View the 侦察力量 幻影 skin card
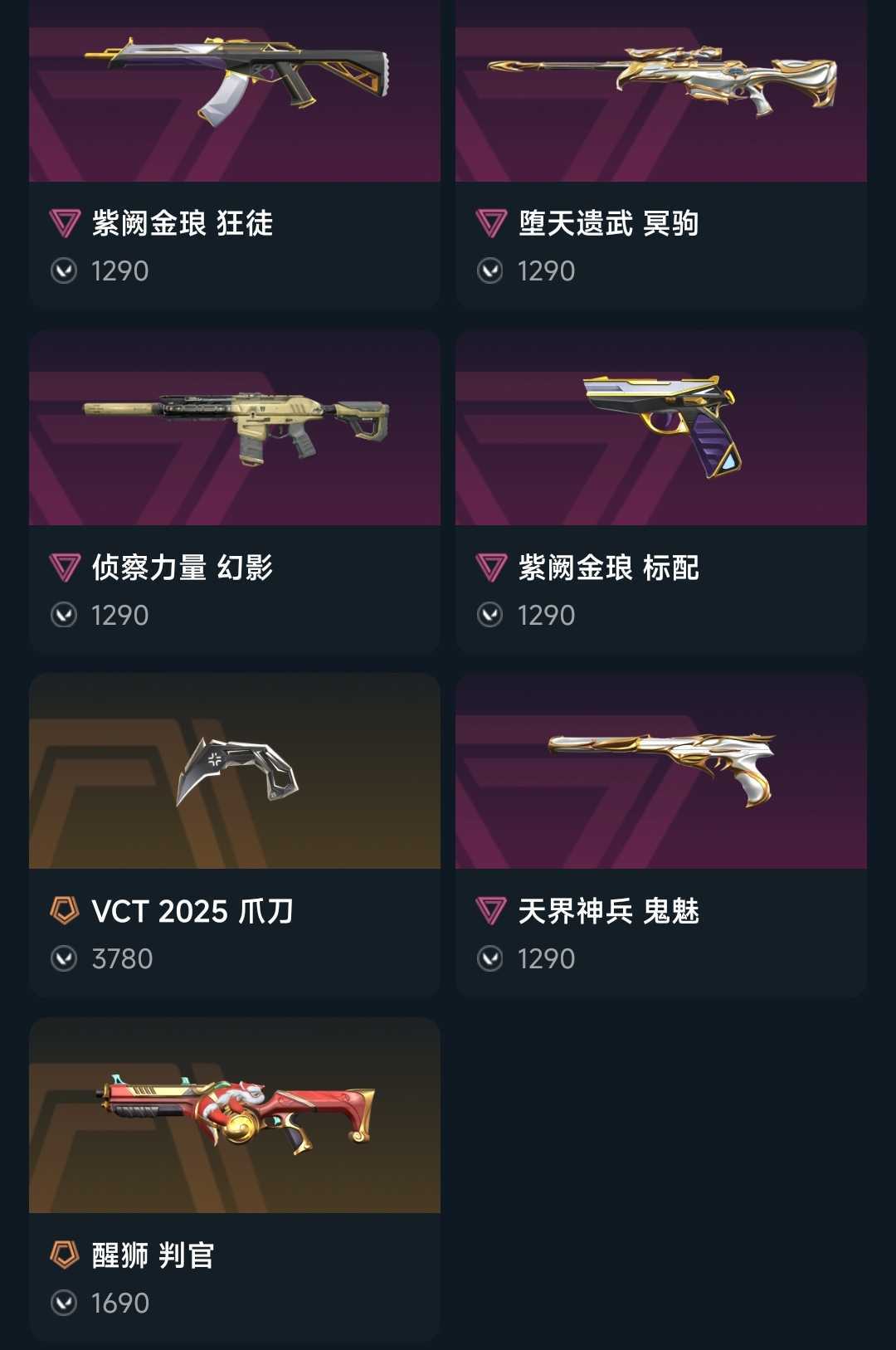Screen dimensions: 896x1350 [x=235, y=492]
